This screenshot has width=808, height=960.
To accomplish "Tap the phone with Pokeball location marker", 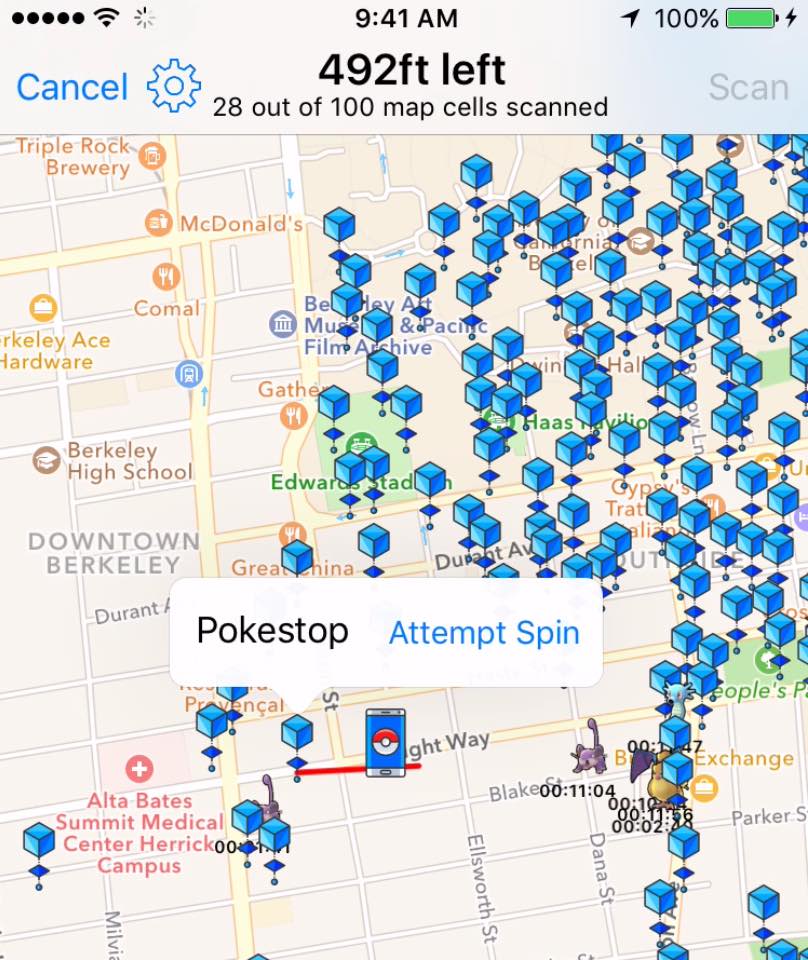I will click(390, 743).
